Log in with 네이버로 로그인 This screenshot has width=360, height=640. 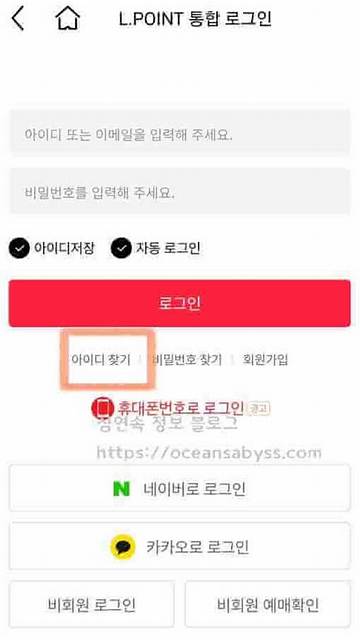tap(180, 488)
